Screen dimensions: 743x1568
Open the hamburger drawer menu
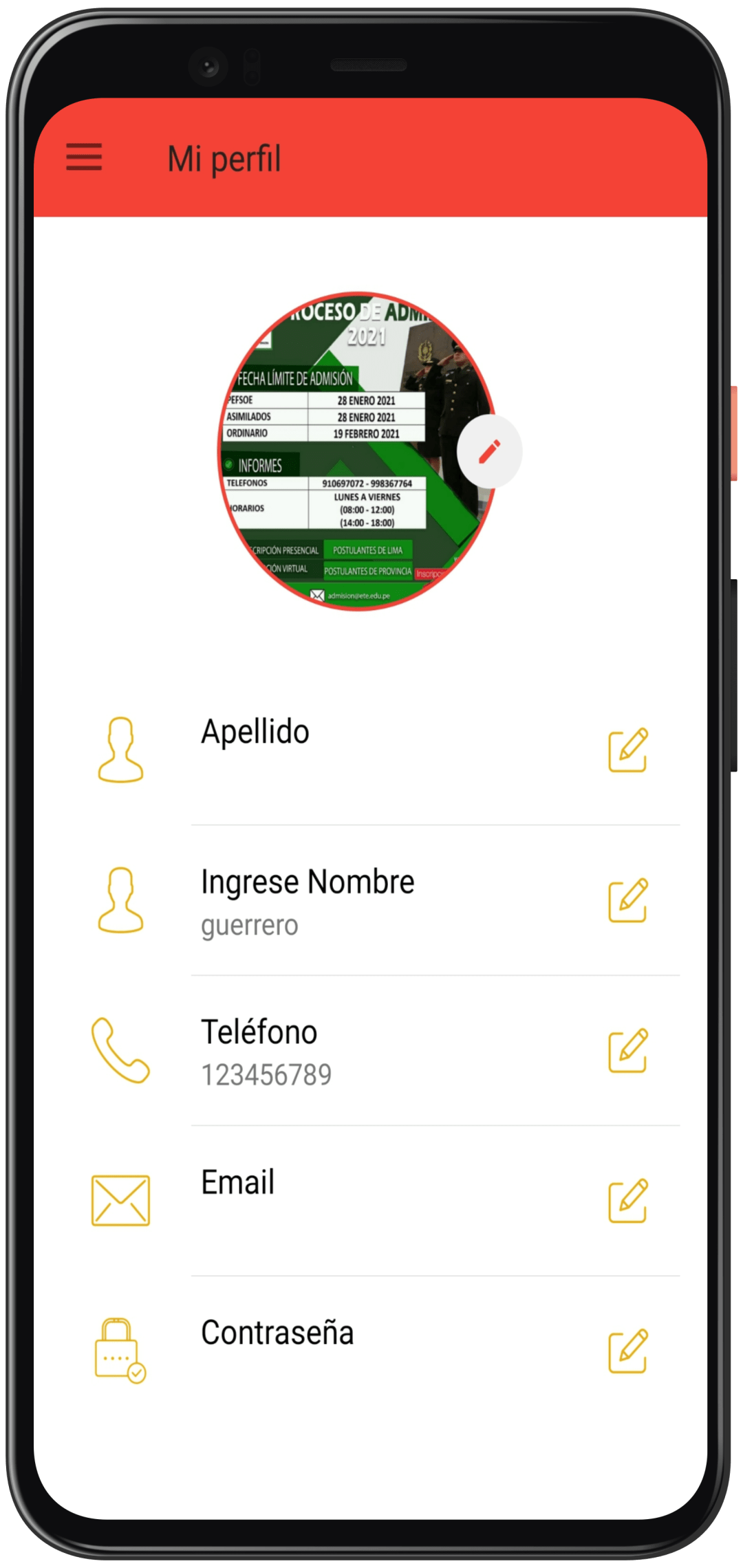click(x=84, y=157)
